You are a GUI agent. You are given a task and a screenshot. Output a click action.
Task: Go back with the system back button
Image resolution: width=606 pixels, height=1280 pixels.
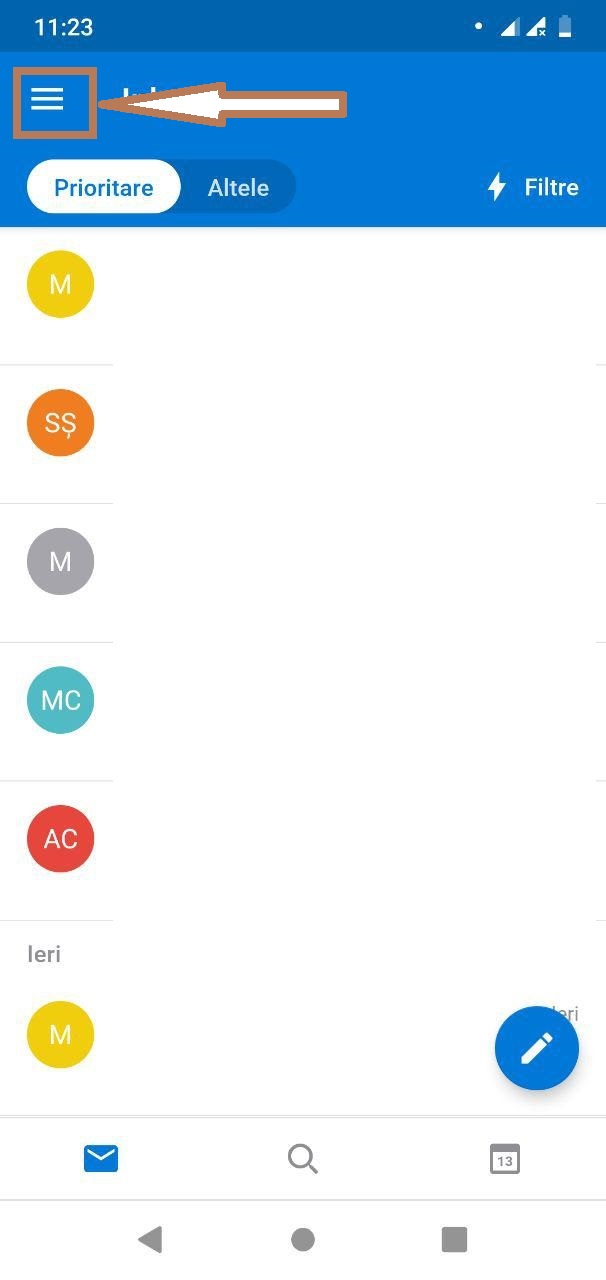click(150, 1240)
